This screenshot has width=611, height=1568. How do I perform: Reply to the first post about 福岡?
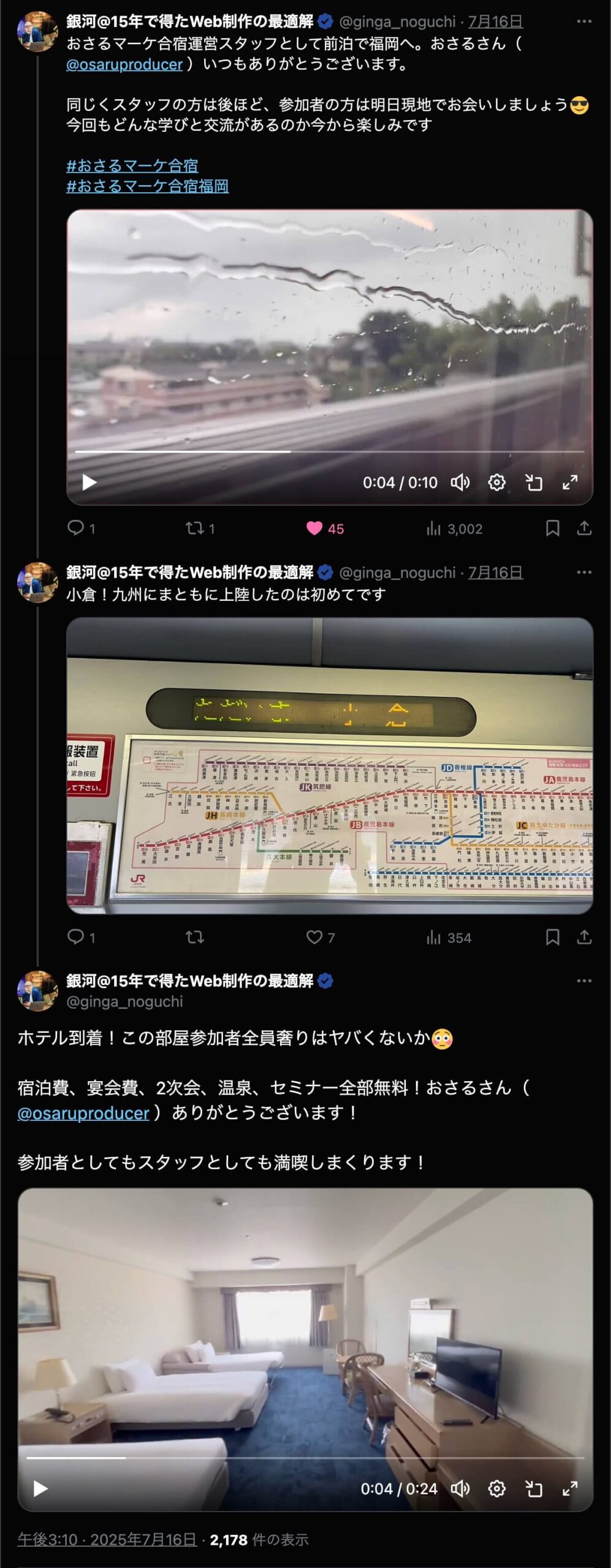click(75, 528)
